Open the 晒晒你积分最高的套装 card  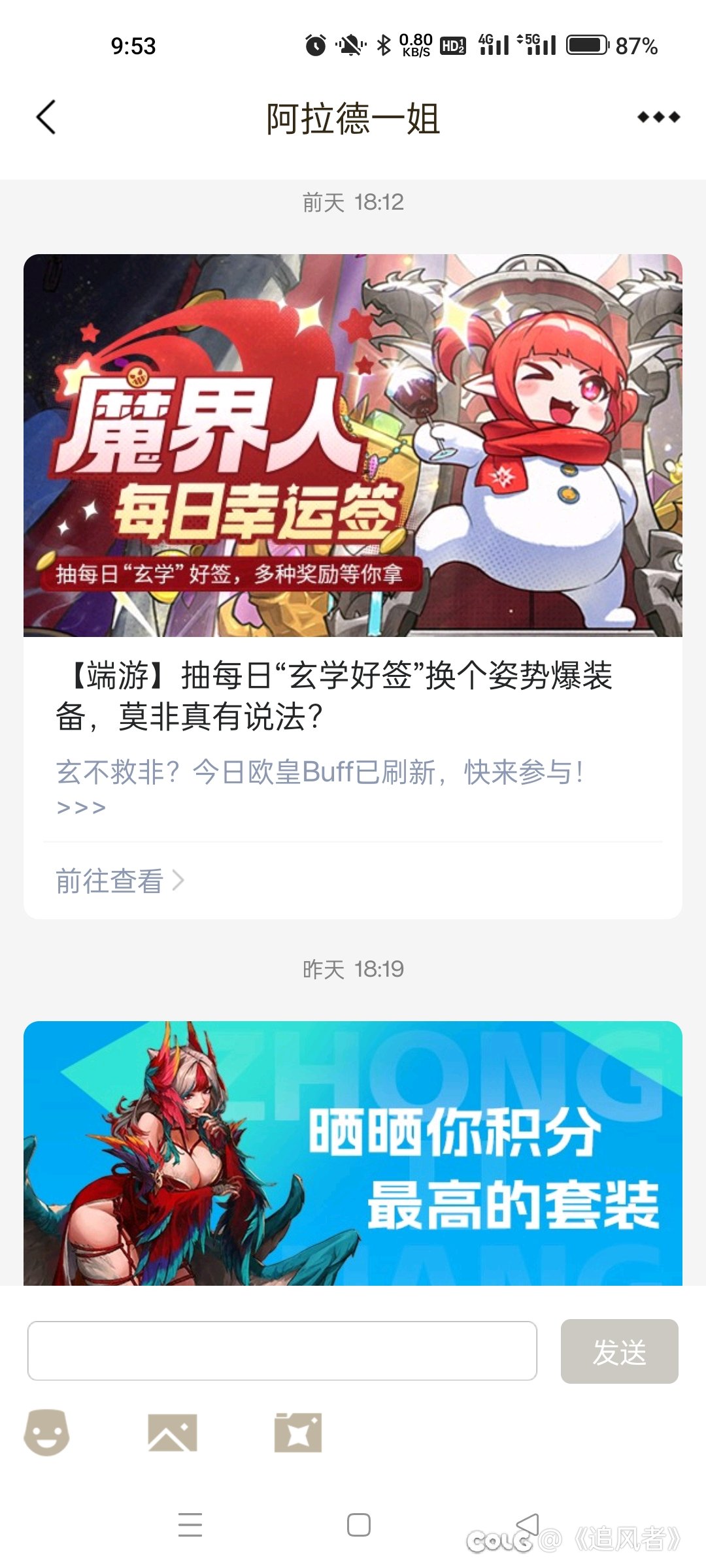click(353, 1153)
